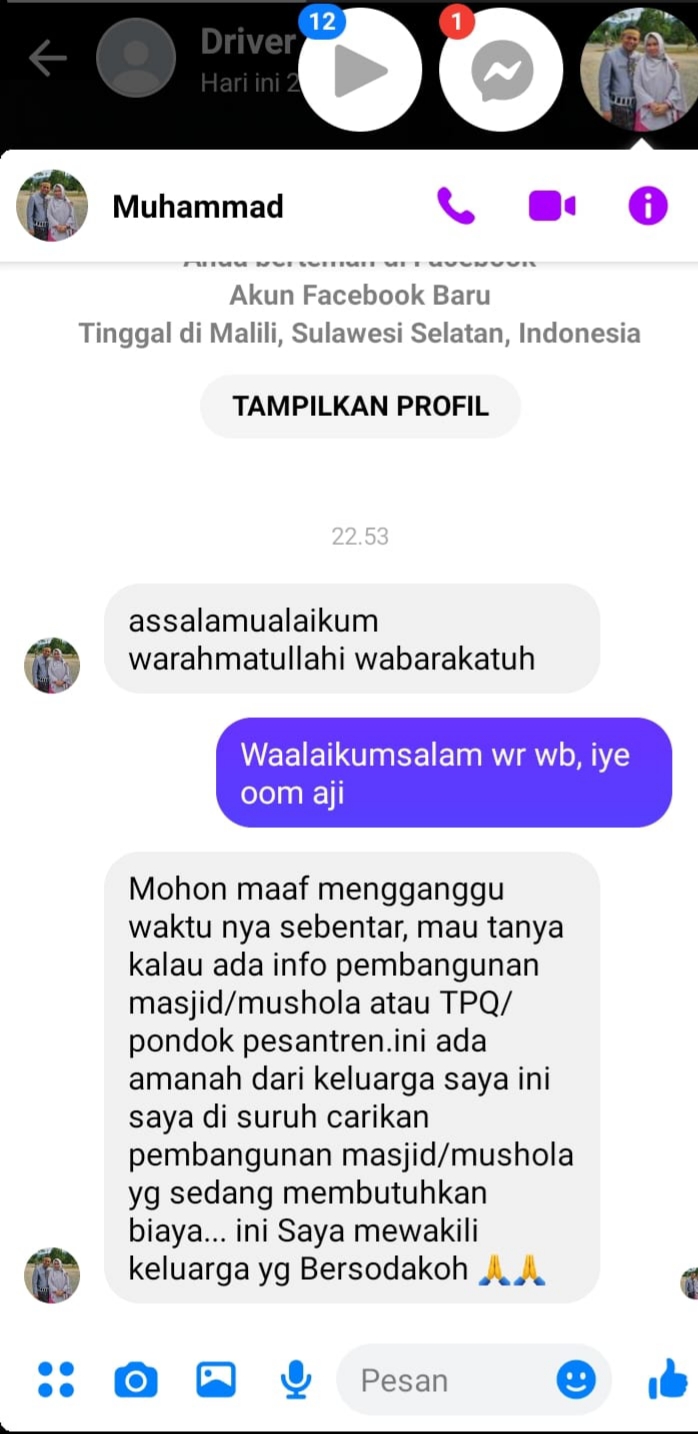The height and width of the screenshot is (1434, 698).
Task: Open the play-icon chat head with 12 notifications
Action: pyautogui.click(x=360, y=70)
